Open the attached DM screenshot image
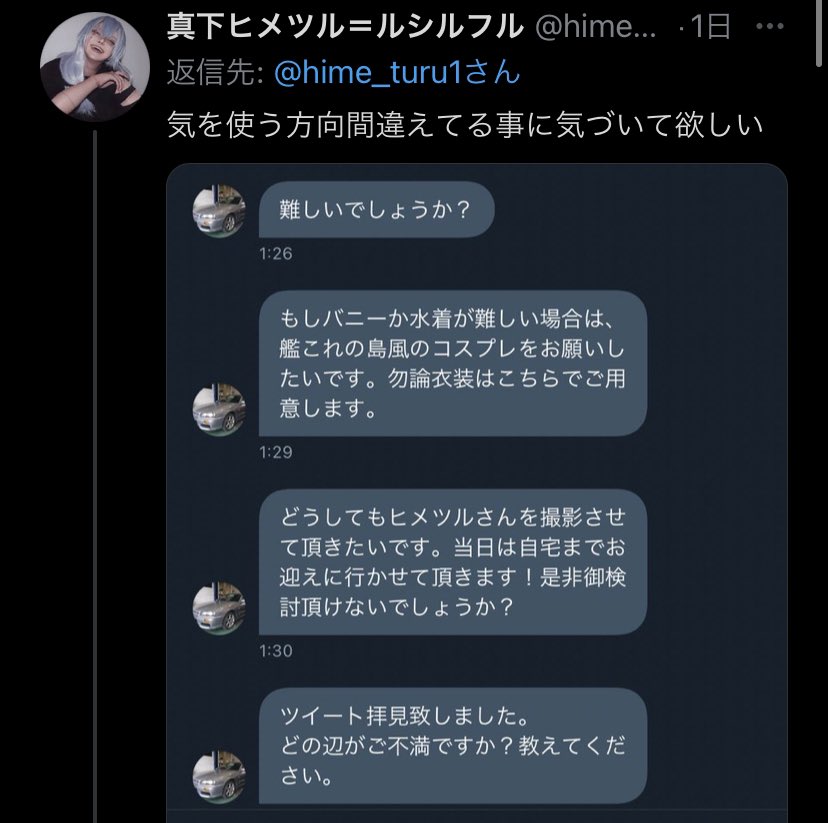This screenshot has height=823, width=828. pos(476,490)
